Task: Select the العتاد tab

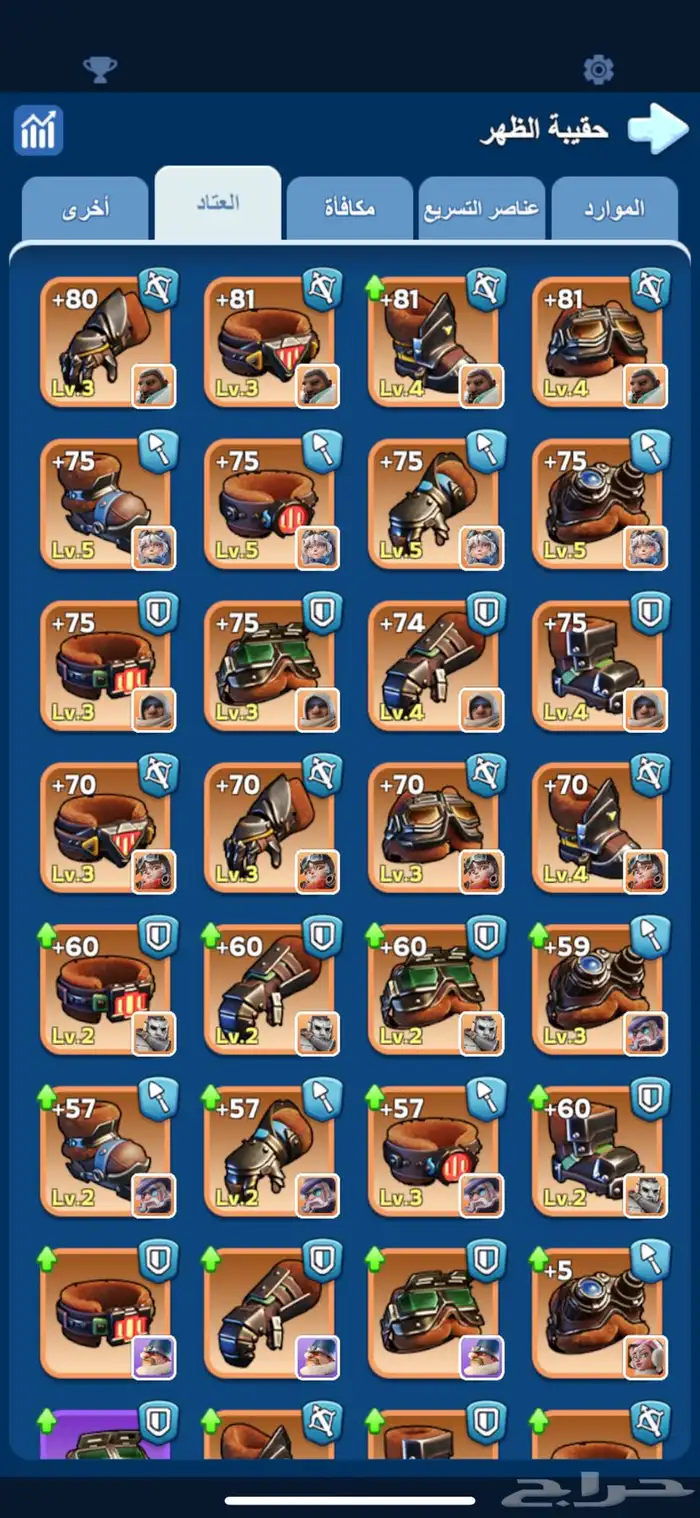Action: pos(218,203)
